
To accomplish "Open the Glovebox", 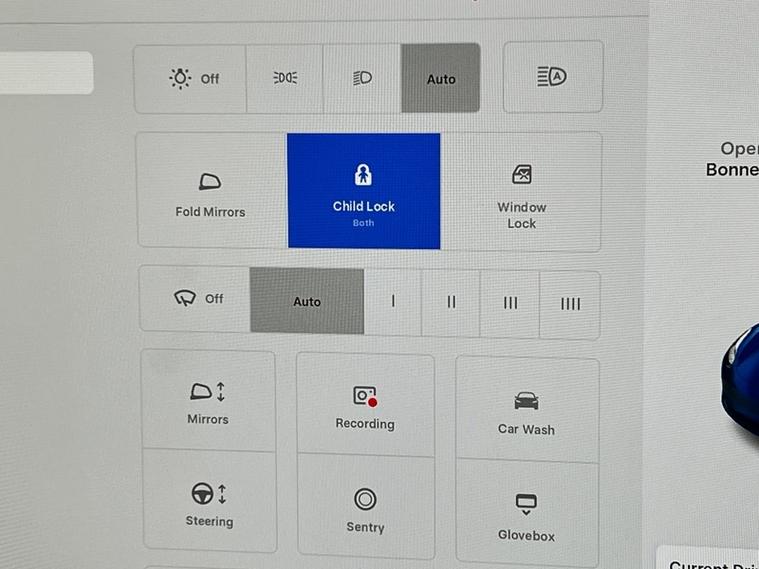I will pyautogui.click(x=526, y=514).
